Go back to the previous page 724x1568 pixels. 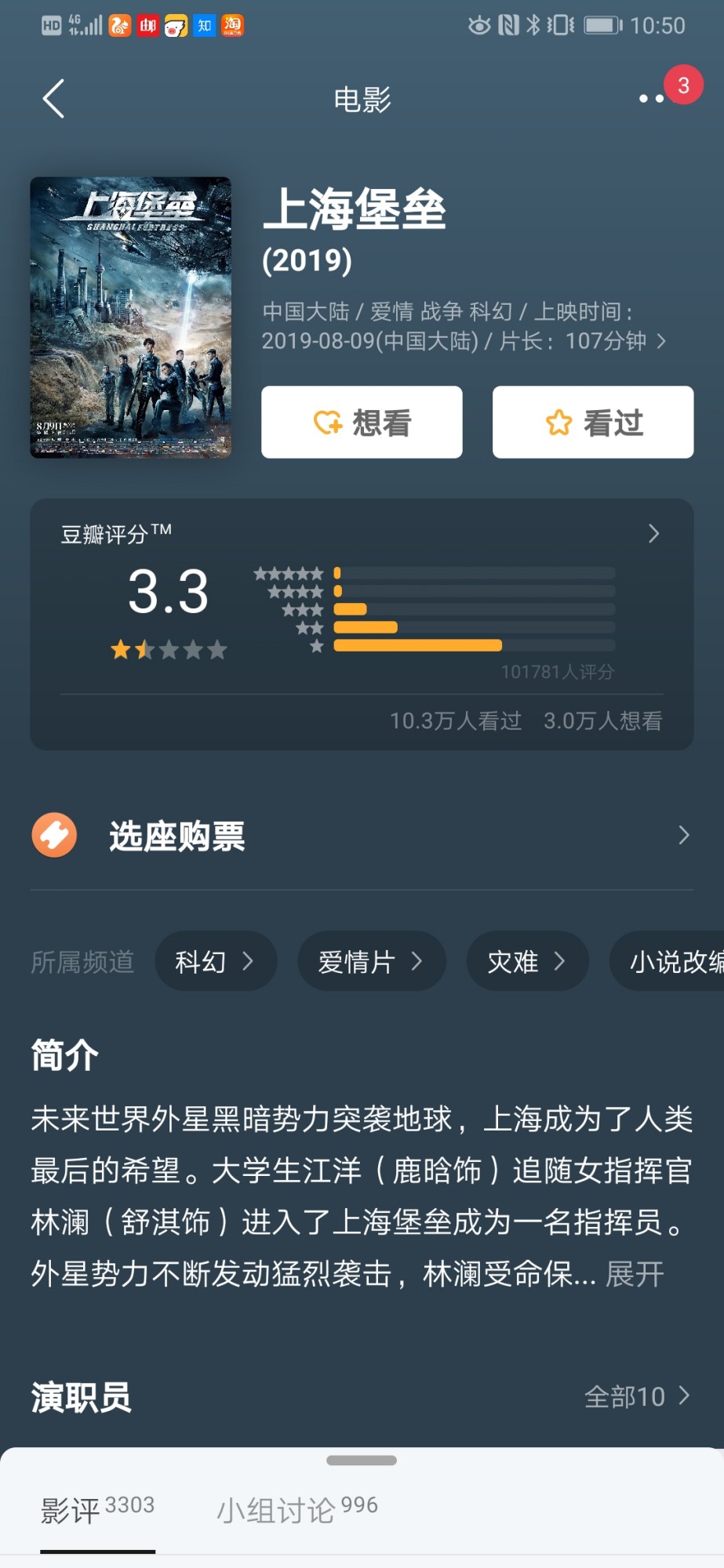coord(53,100)
